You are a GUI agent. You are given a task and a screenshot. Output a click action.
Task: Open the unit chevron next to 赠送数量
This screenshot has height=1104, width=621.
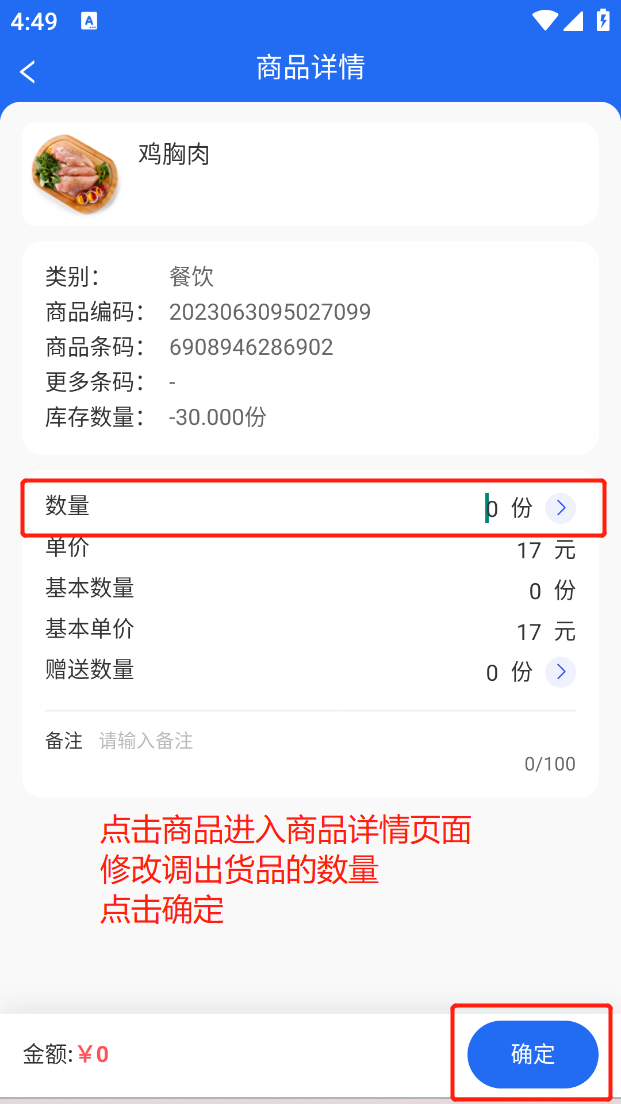pyautogui.click(x=560, y=672)
